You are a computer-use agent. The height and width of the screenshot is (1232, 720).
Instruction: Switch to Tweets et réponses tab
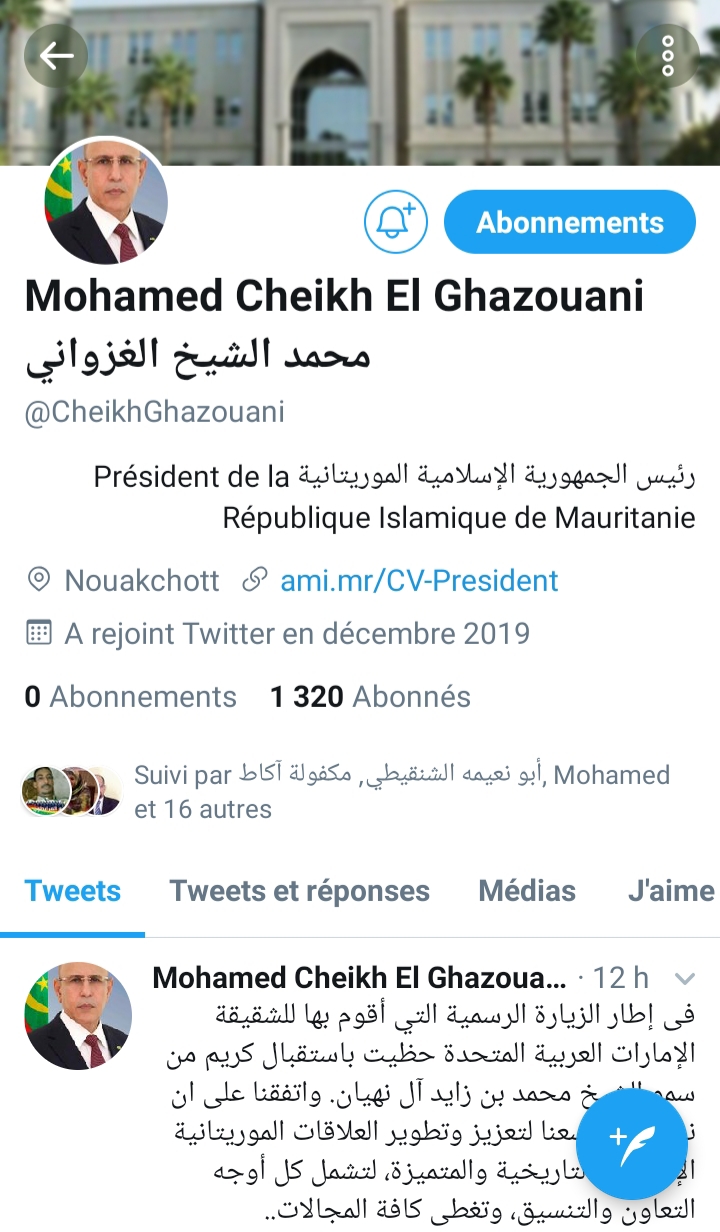click(x=299, y=891)
